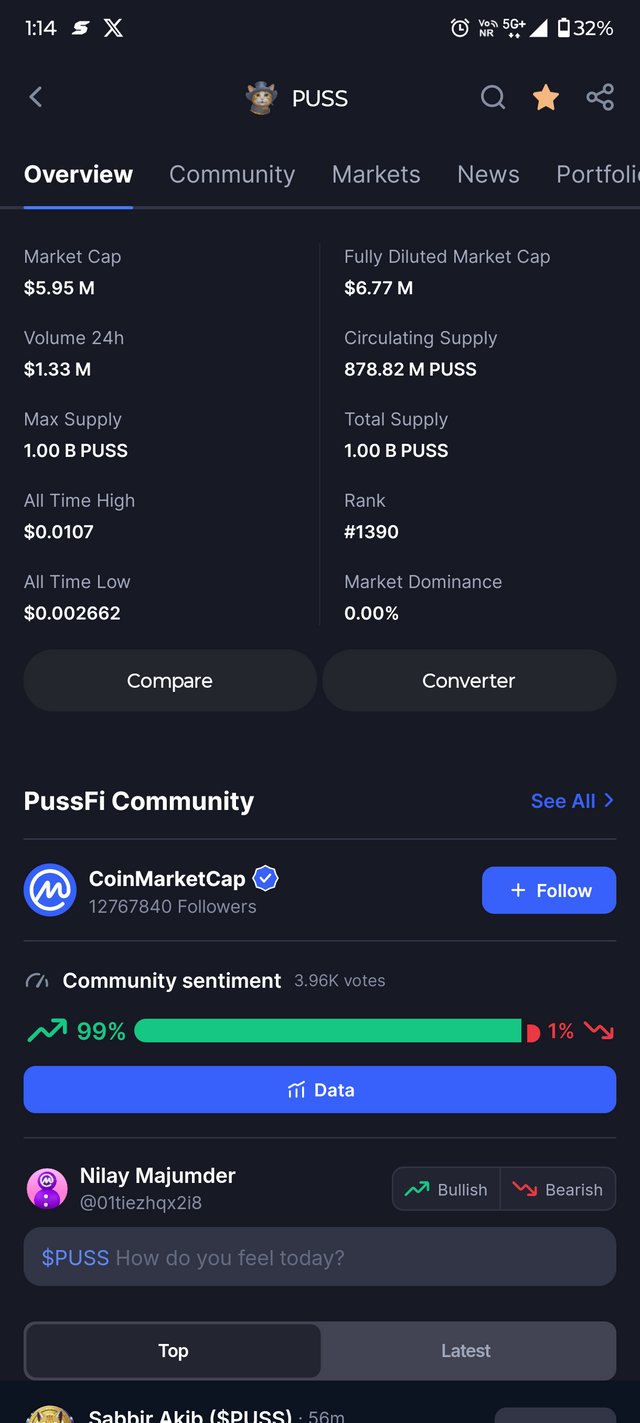Select the Overview tab
Viewport: 640px width, 1423px height.
pos(78,174)
